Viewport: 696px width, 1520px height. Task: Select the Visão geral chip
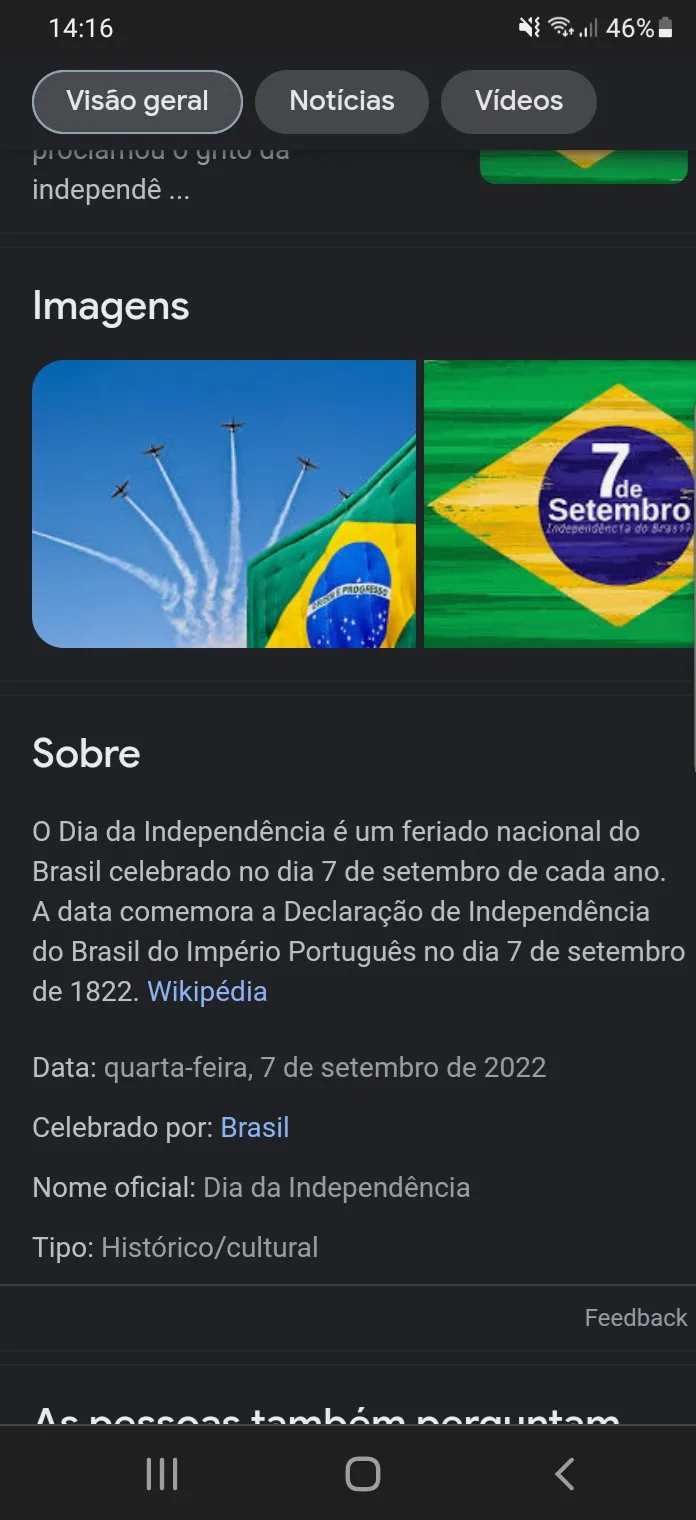(137, 101)
